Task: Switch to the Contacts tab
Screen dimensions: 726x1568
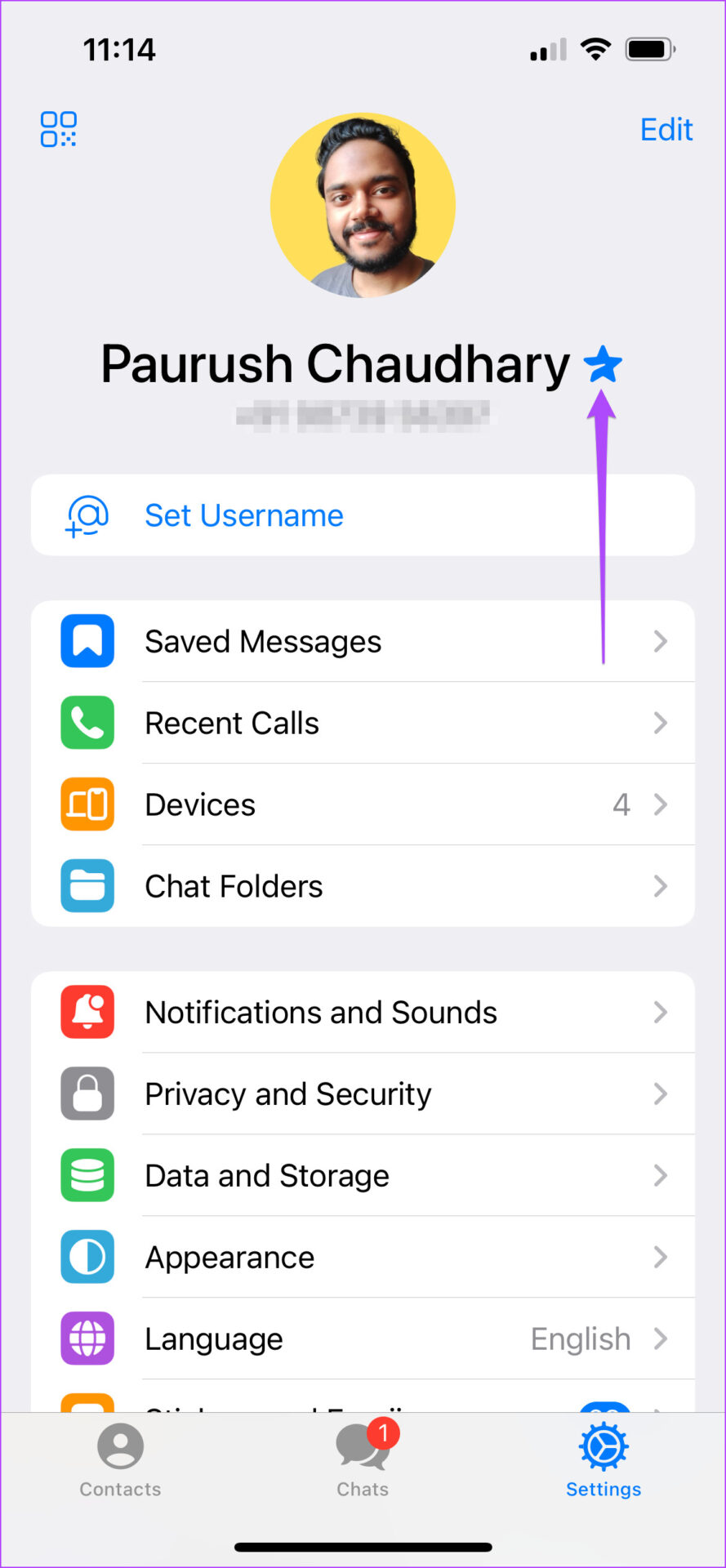Action: click(120, 1461)
